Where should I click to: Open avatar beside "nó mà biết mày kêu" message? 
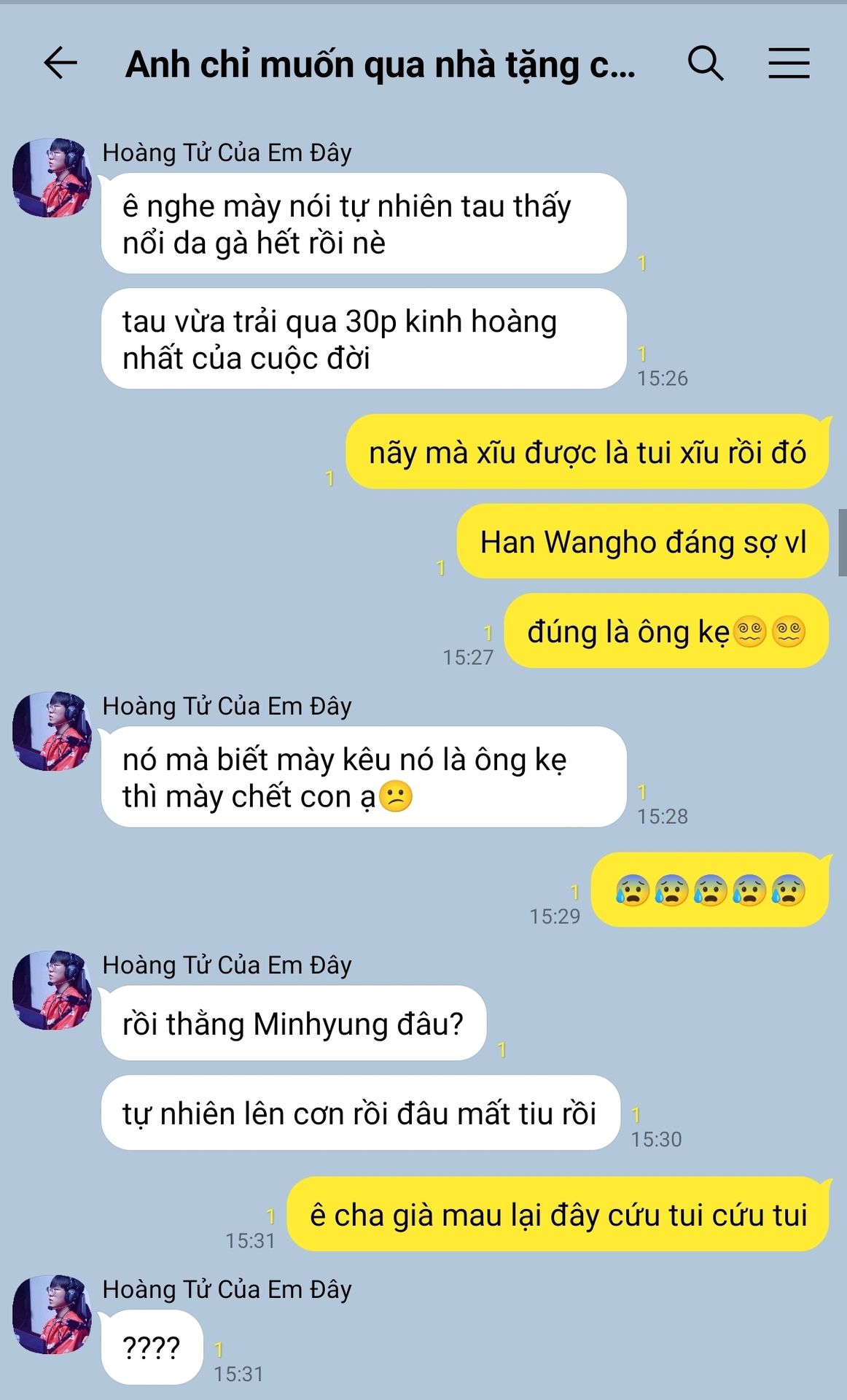pos(52,731)
